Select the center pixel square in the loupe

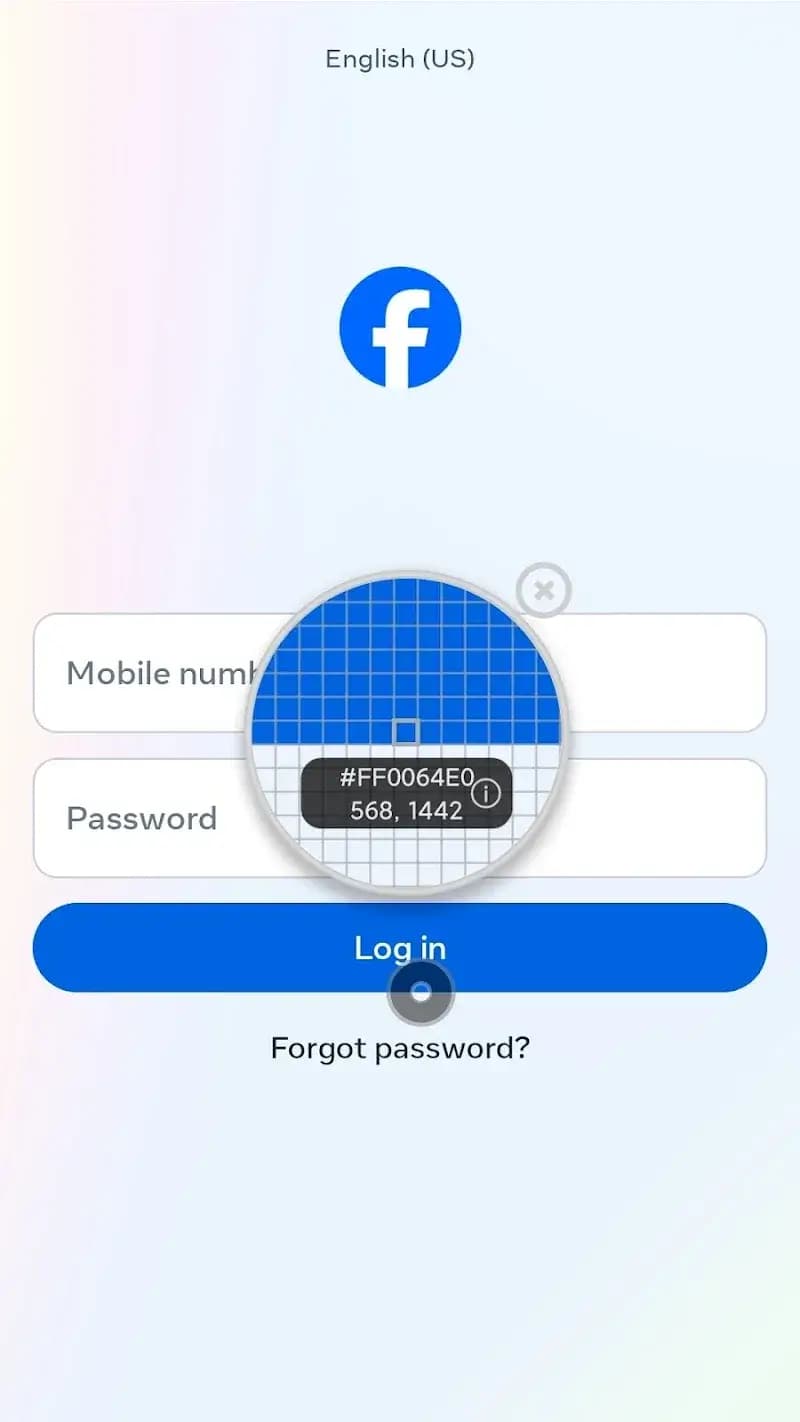(405, 733)
